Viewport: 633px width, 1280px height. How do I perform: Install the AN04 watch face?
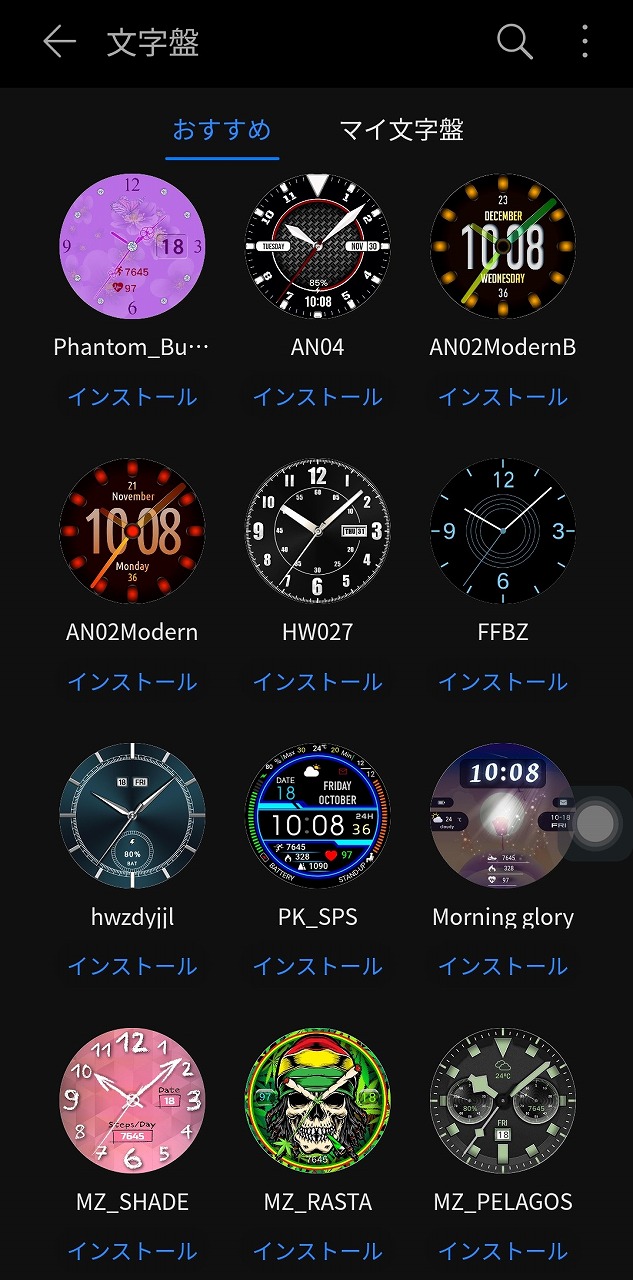click(x=317, y=397)
